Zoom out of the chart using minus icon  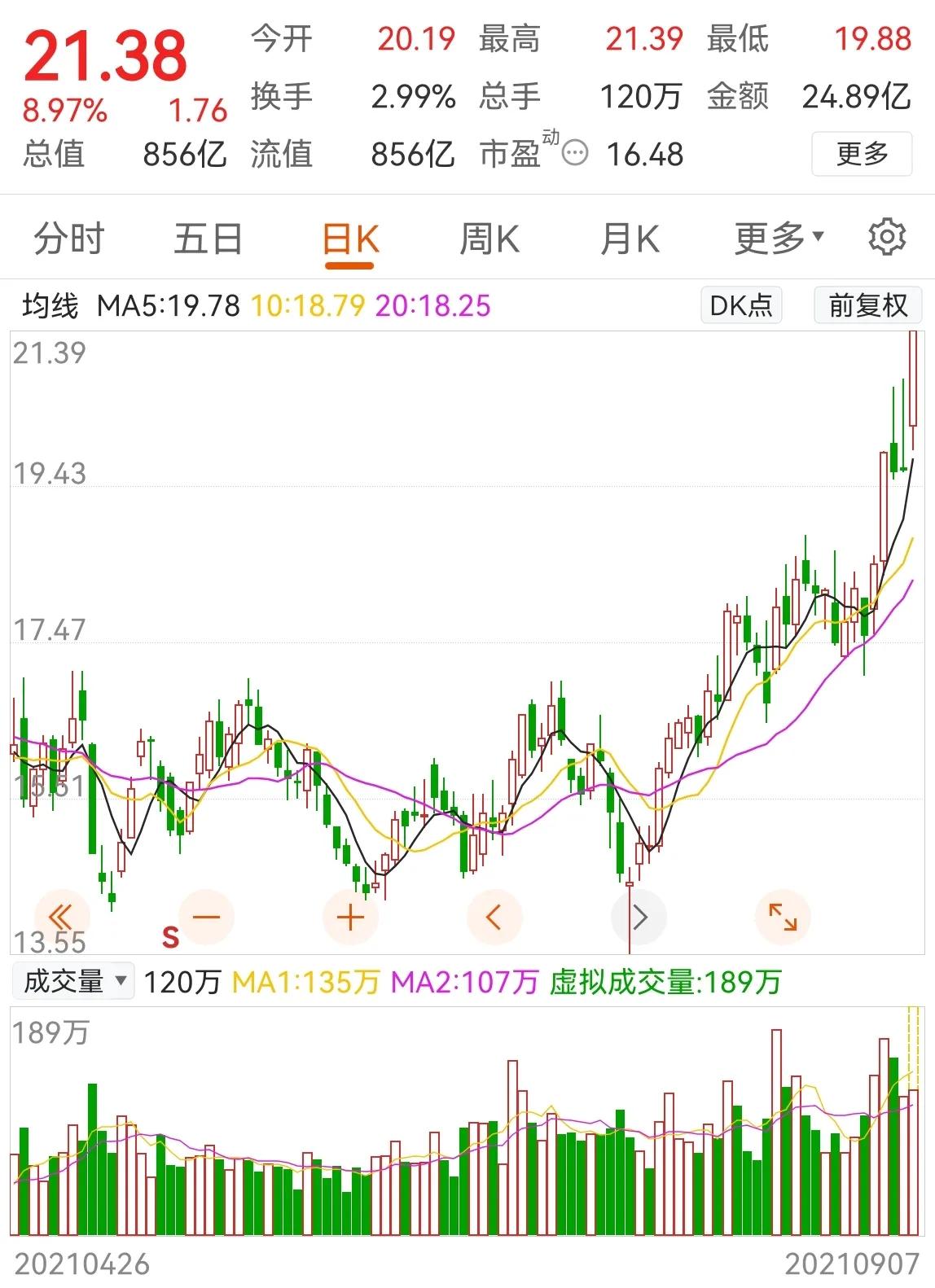tap(206, 917)
